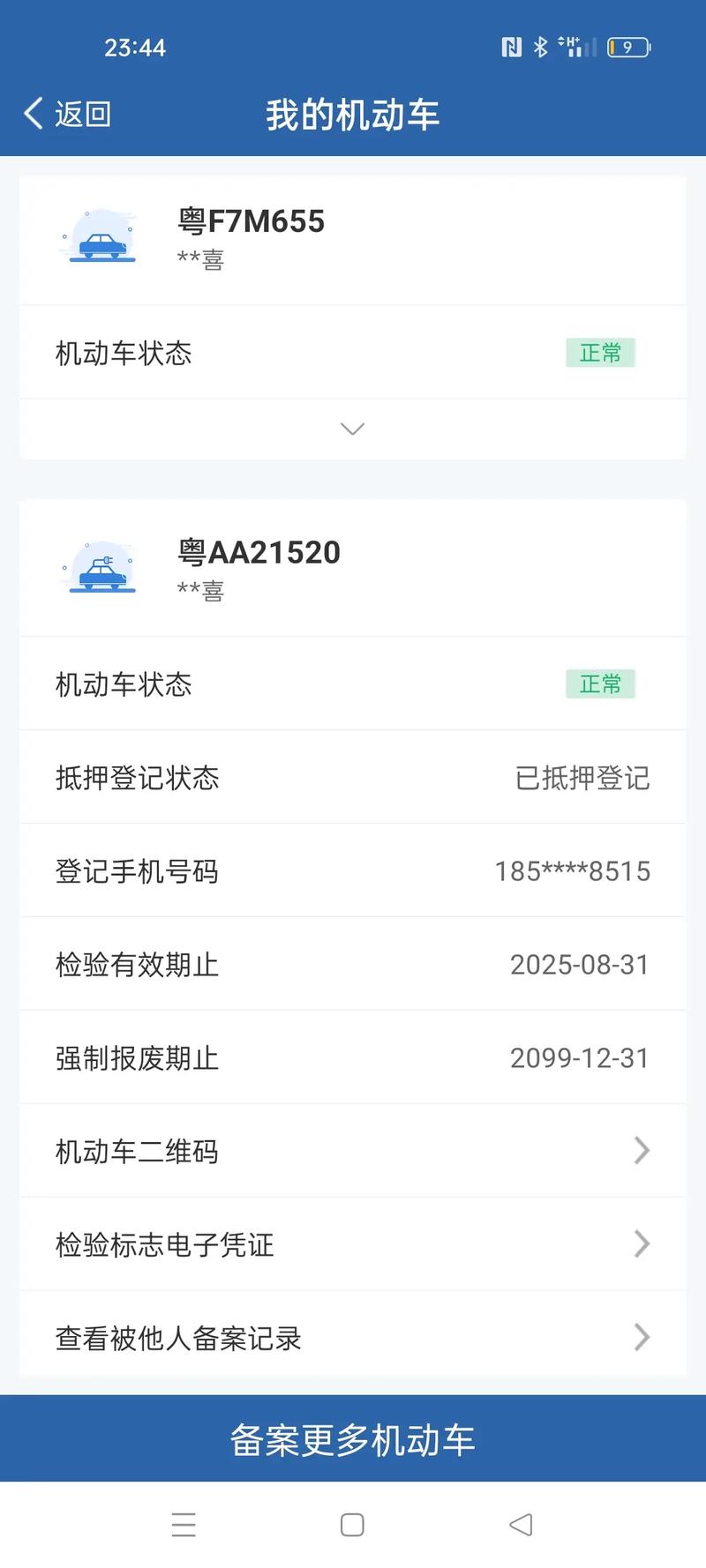Go back using the 返回 button
This screenshot has width=706, height=1568.
(x=67, y=114)
